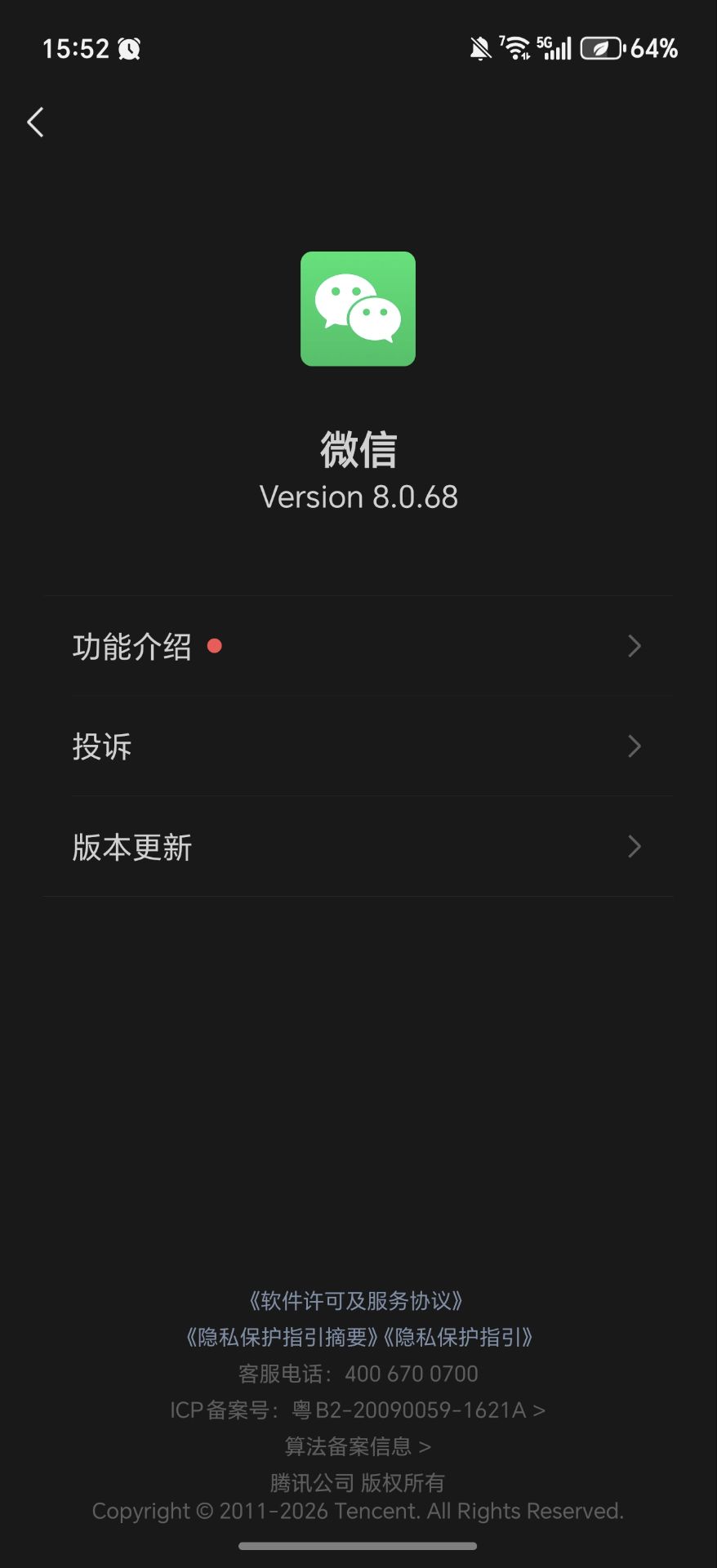Tap the battery saver icon
This screenshot has width=717, height=1568.
600,49
